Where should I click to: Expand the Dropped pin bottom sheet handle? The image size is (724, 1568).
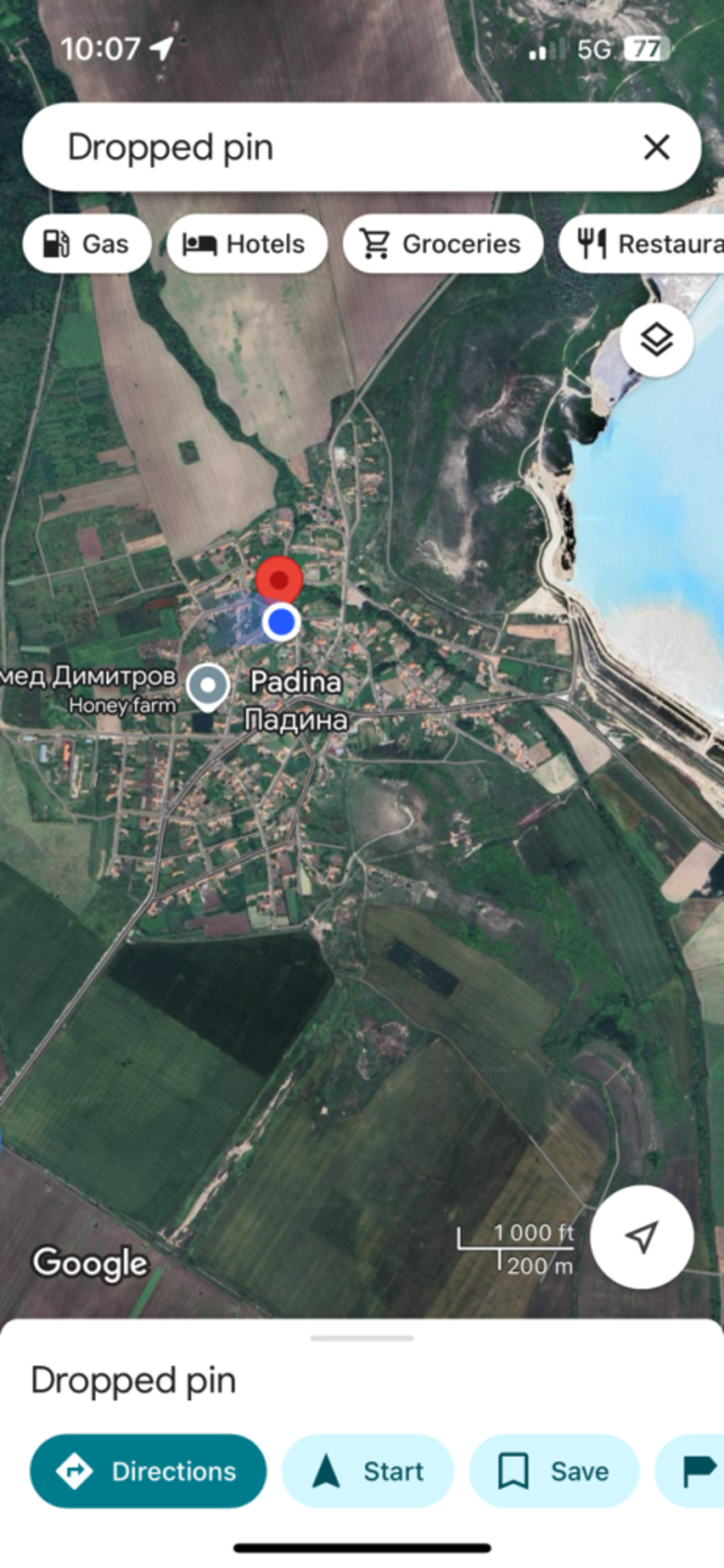coord(362,1337)
